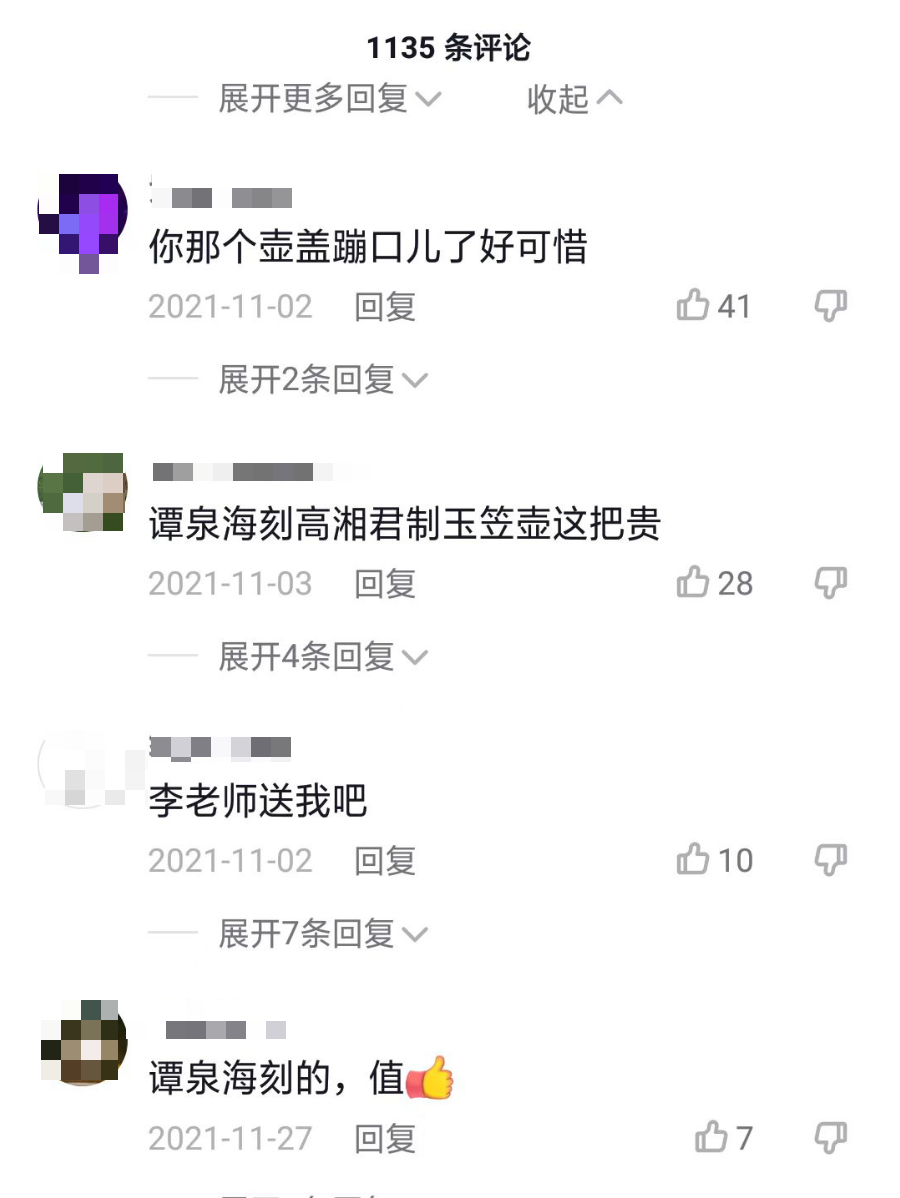Screen dimensions: 900x1198
Task: Expand 4 replies under 玉笠壶 comment
Action: point(322,657)
